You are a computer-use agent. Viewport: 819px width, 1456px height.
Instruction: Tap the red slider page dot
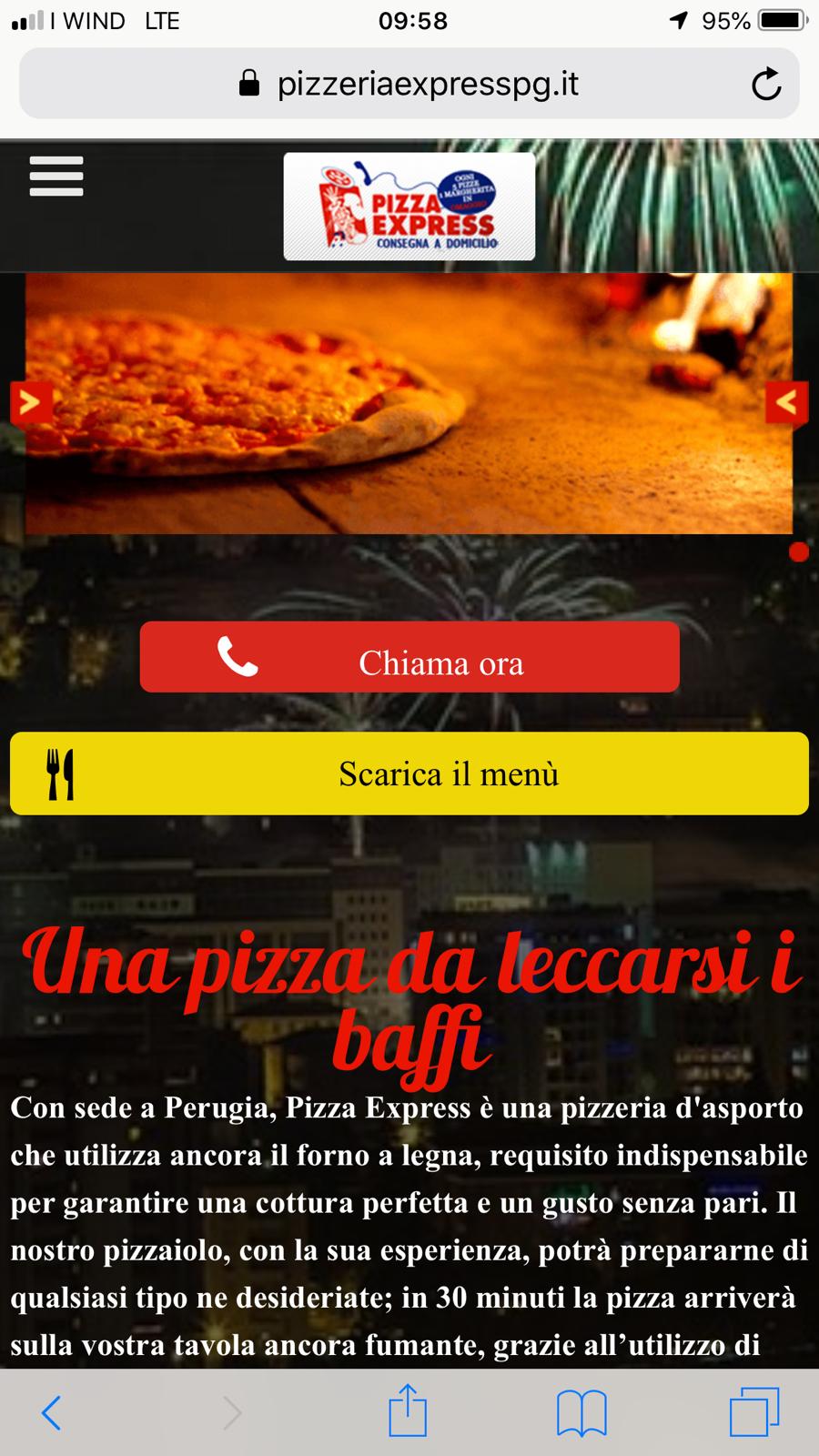click(799, 552)
